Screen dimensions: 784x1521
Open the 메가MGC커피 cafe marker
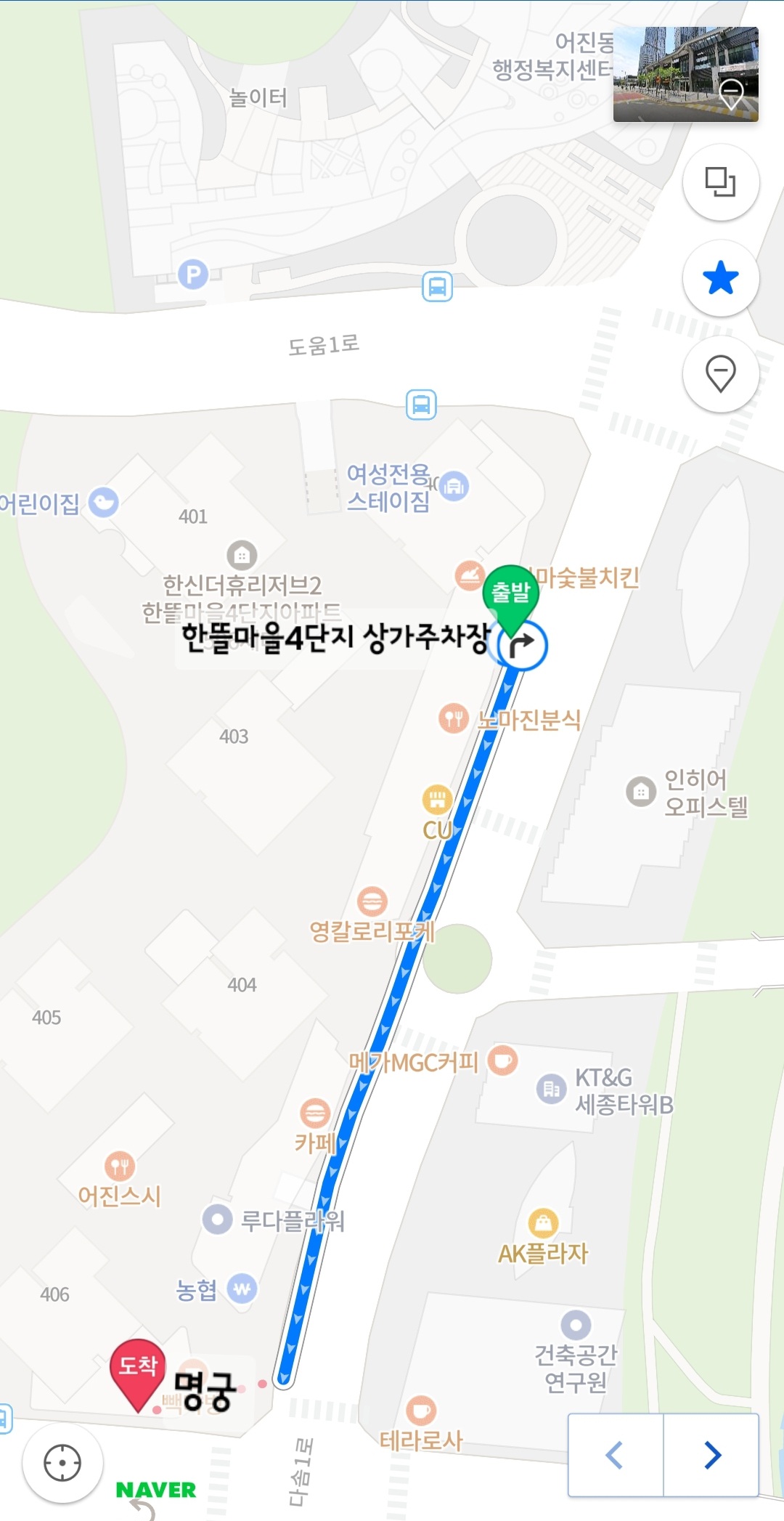tap(502, 1060)
